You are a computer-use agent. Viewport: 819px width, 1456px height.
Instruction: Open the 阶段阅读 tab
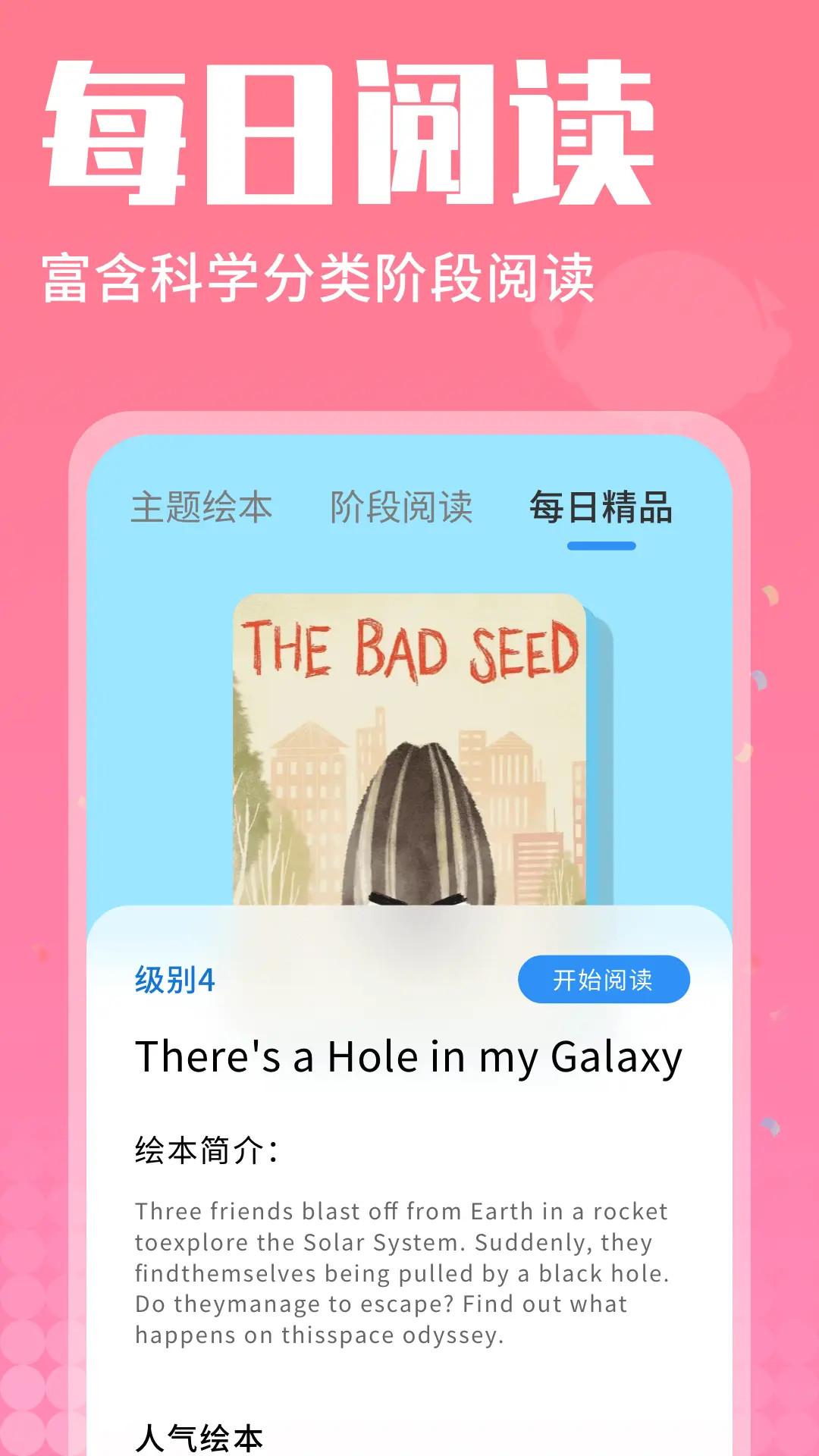point(403,510)
